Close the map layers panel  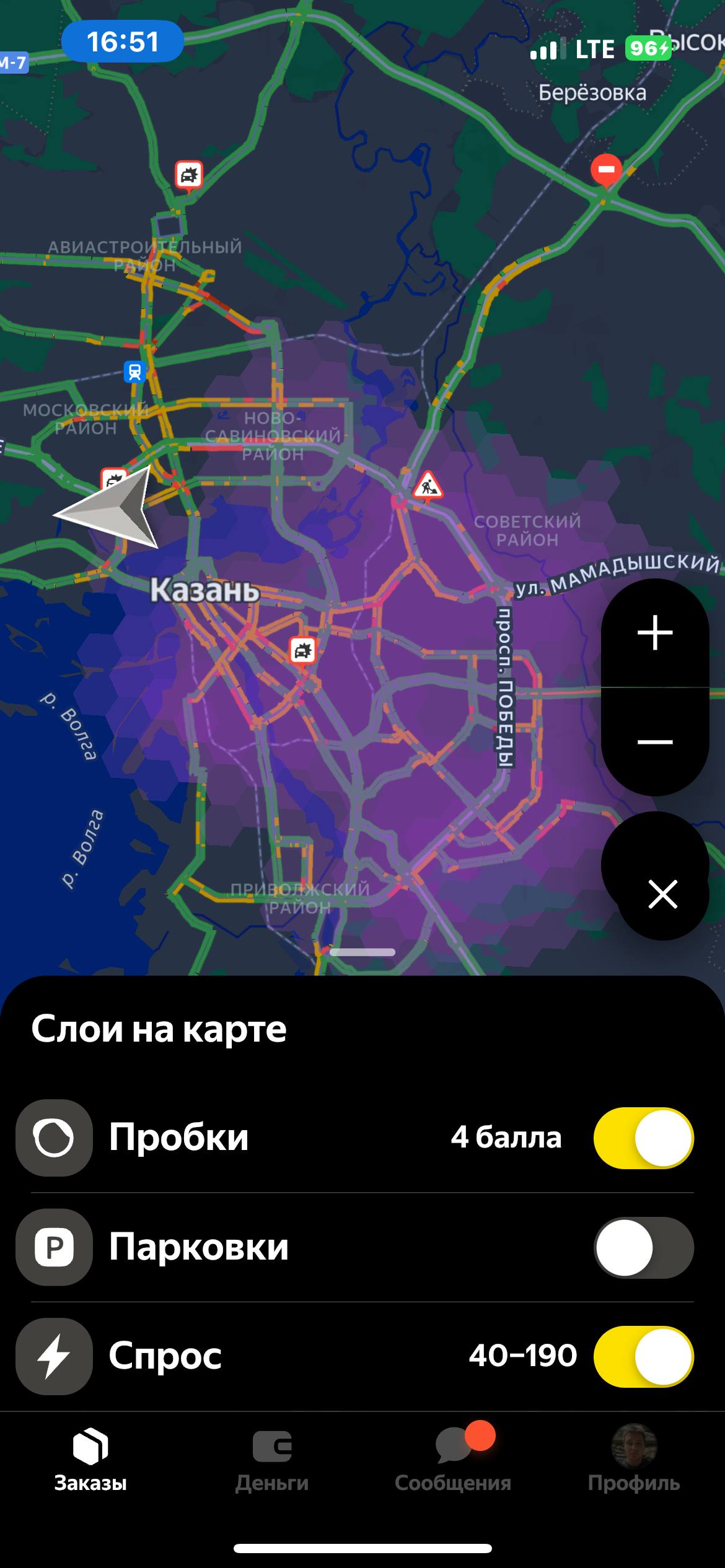662,894
